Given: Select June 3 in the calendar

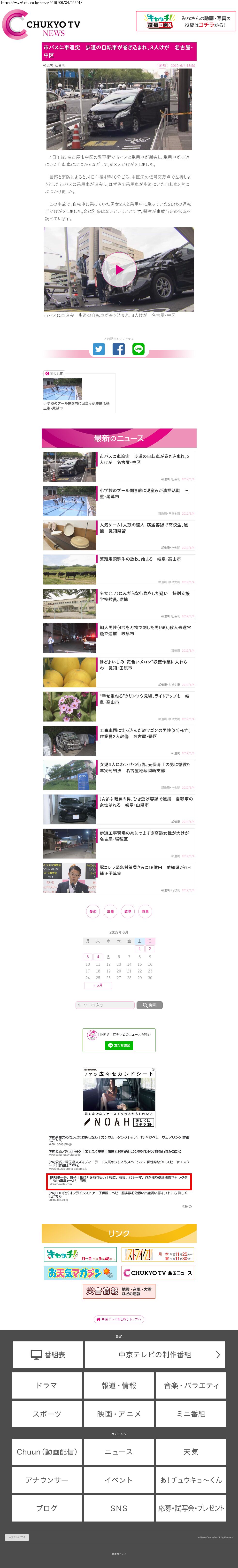Looking at the screenshot, I should click(x=88, y=957).
